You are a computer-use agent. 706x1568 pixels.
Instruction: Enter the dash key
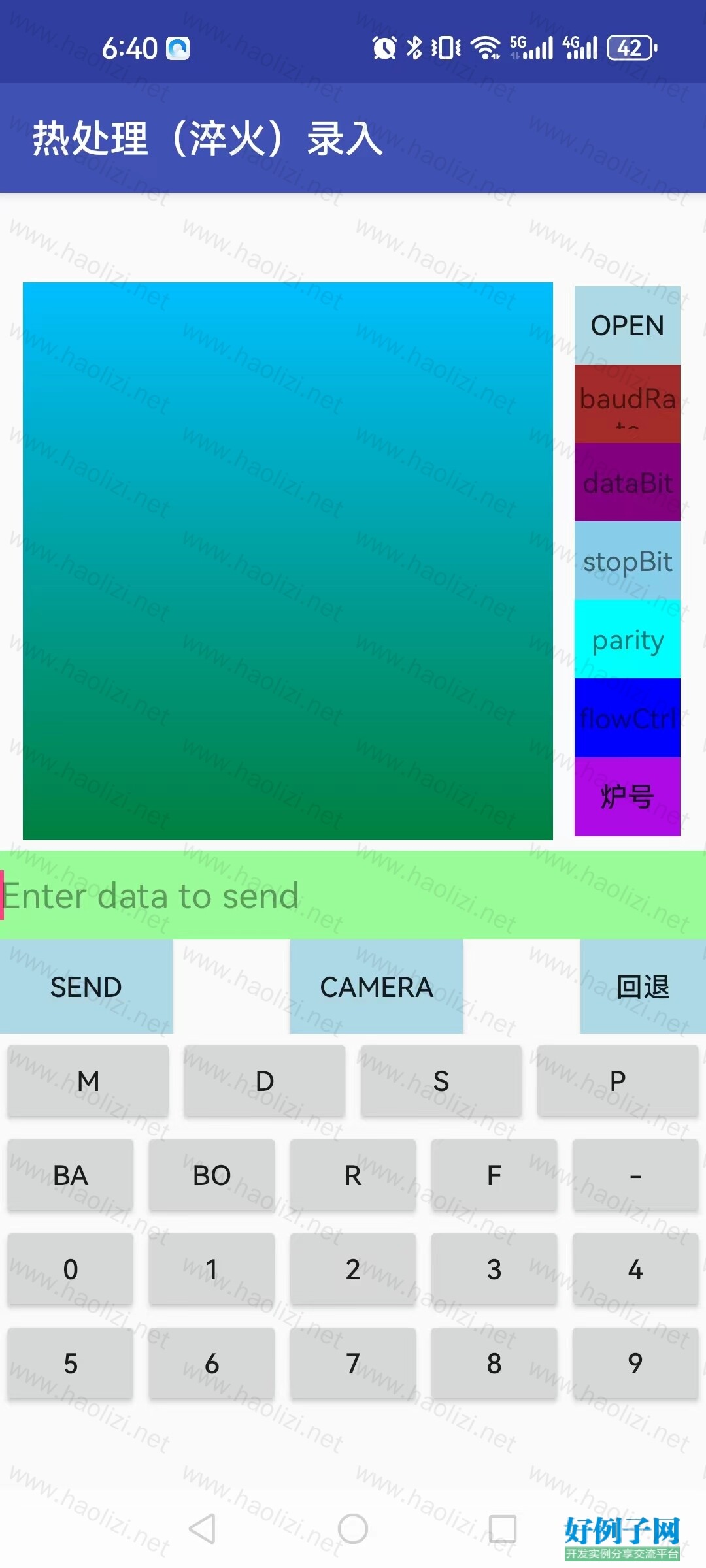click(635, 1175)
